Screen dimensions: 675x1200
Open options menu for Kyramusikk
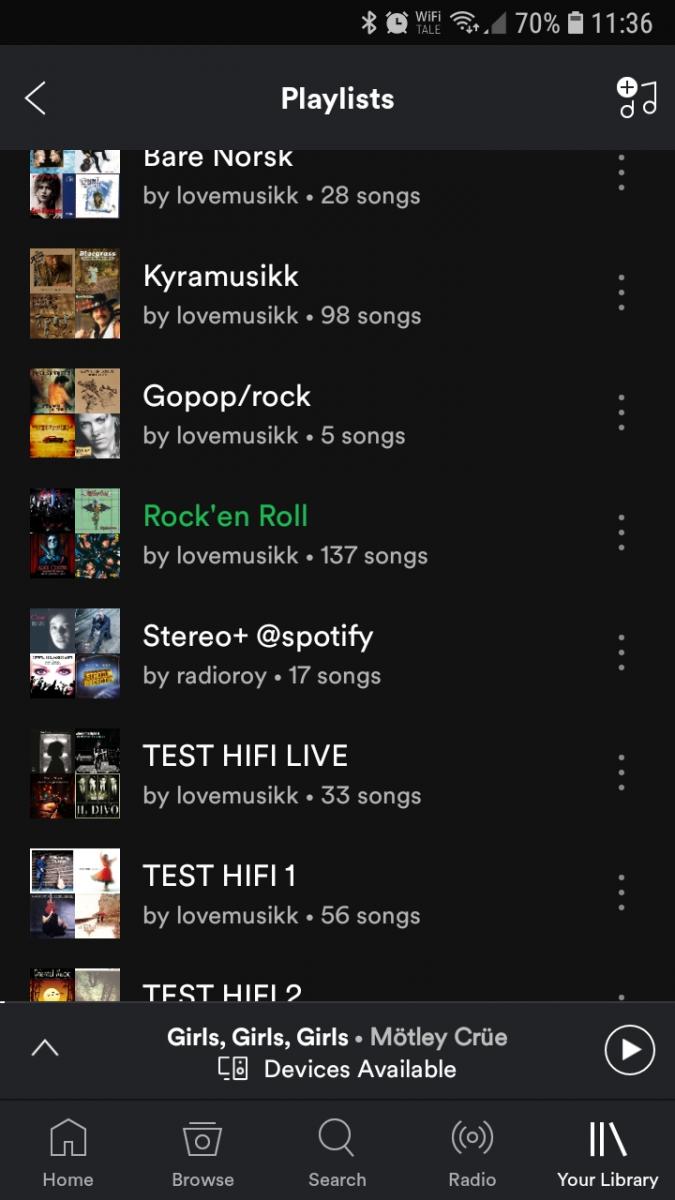coord(621,293)
